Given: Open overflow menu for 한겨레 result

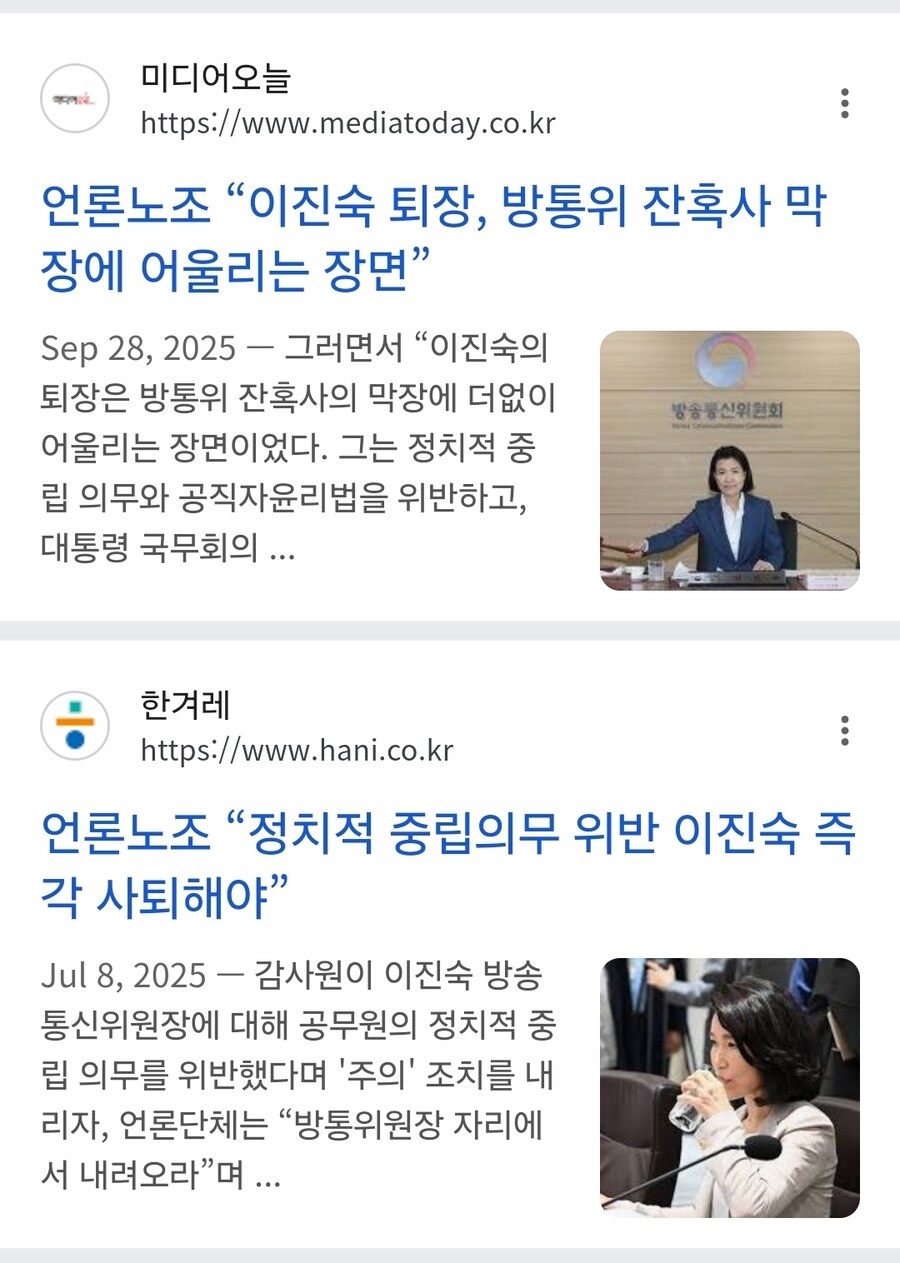Looking at the screenshot, I should coord(845,731).
